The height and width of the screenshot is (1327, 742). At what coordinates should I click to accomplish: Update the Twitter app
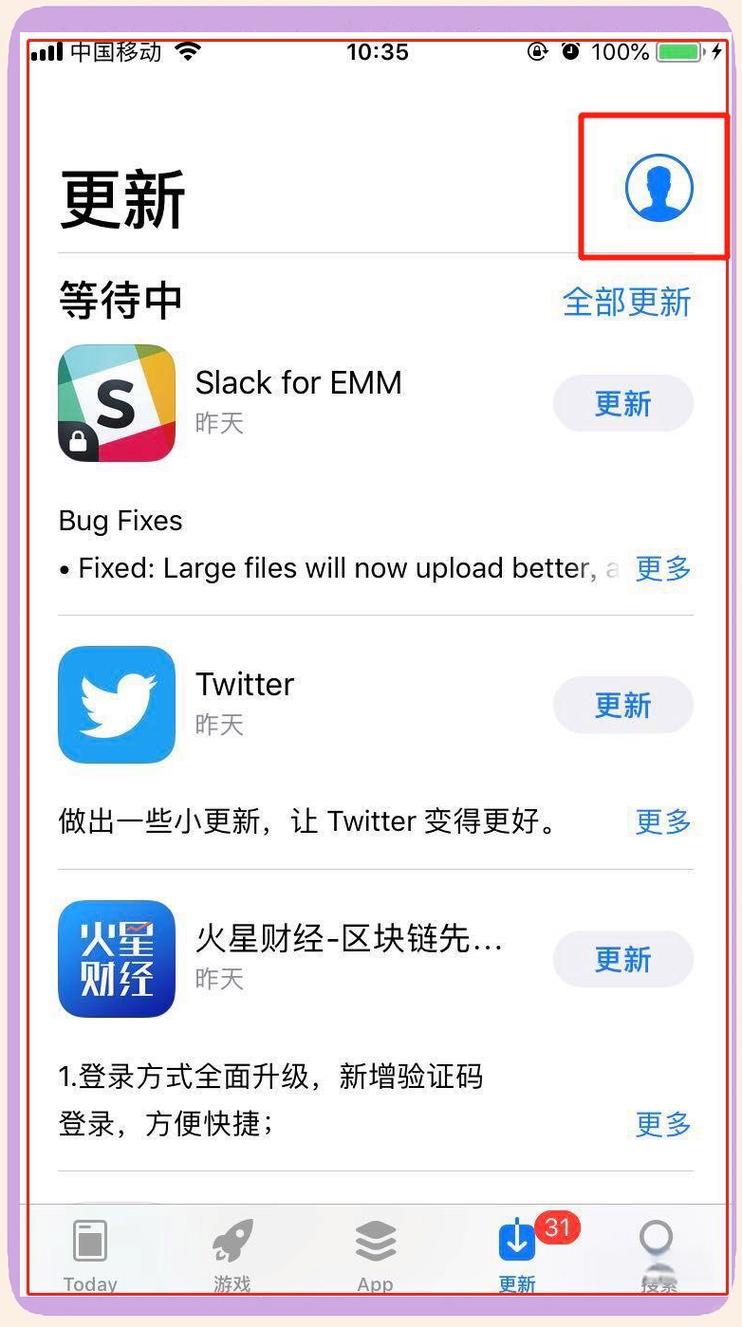[622, 705]
